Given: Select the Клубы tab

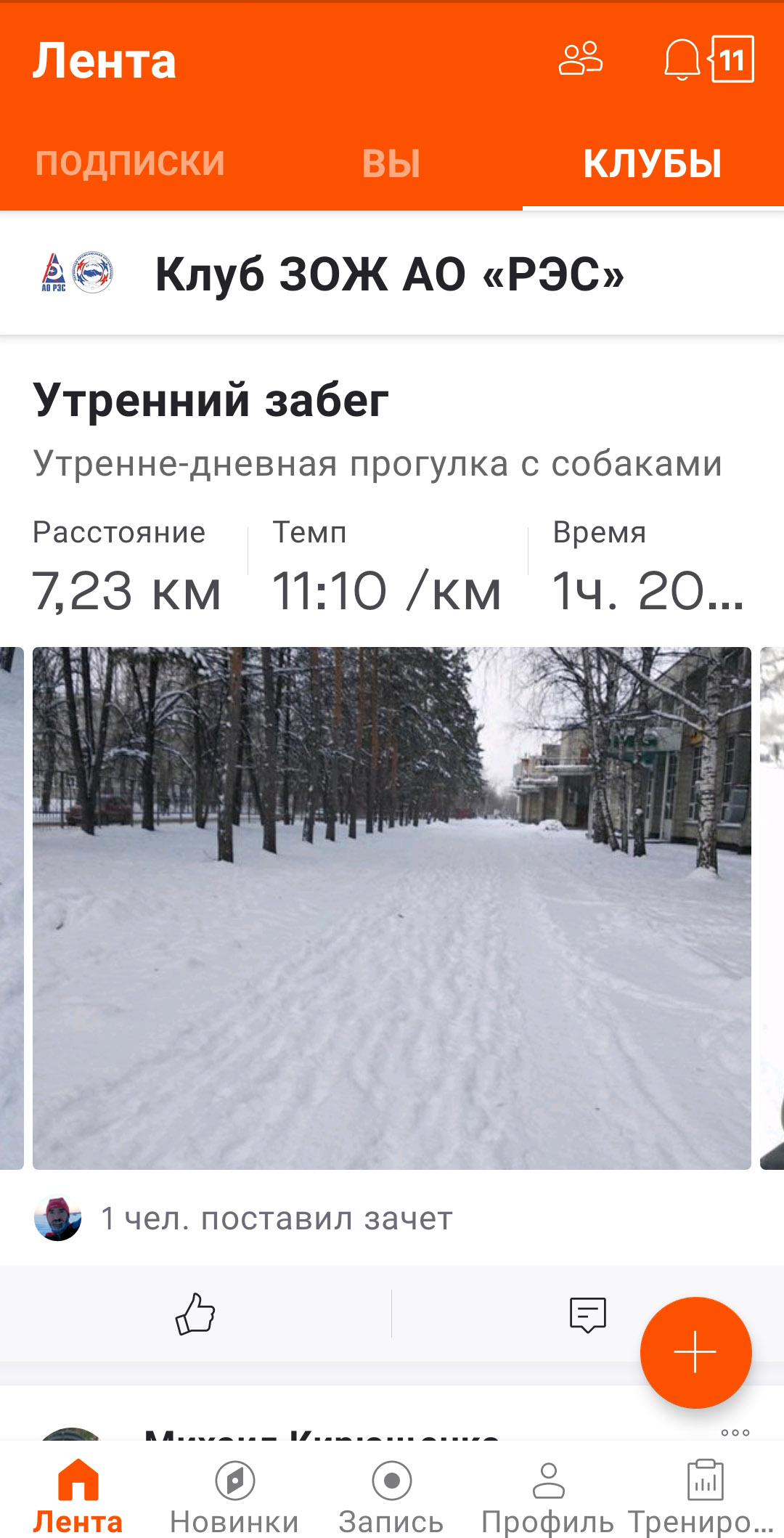Looking at the screenshot, I should click(653, 163).
